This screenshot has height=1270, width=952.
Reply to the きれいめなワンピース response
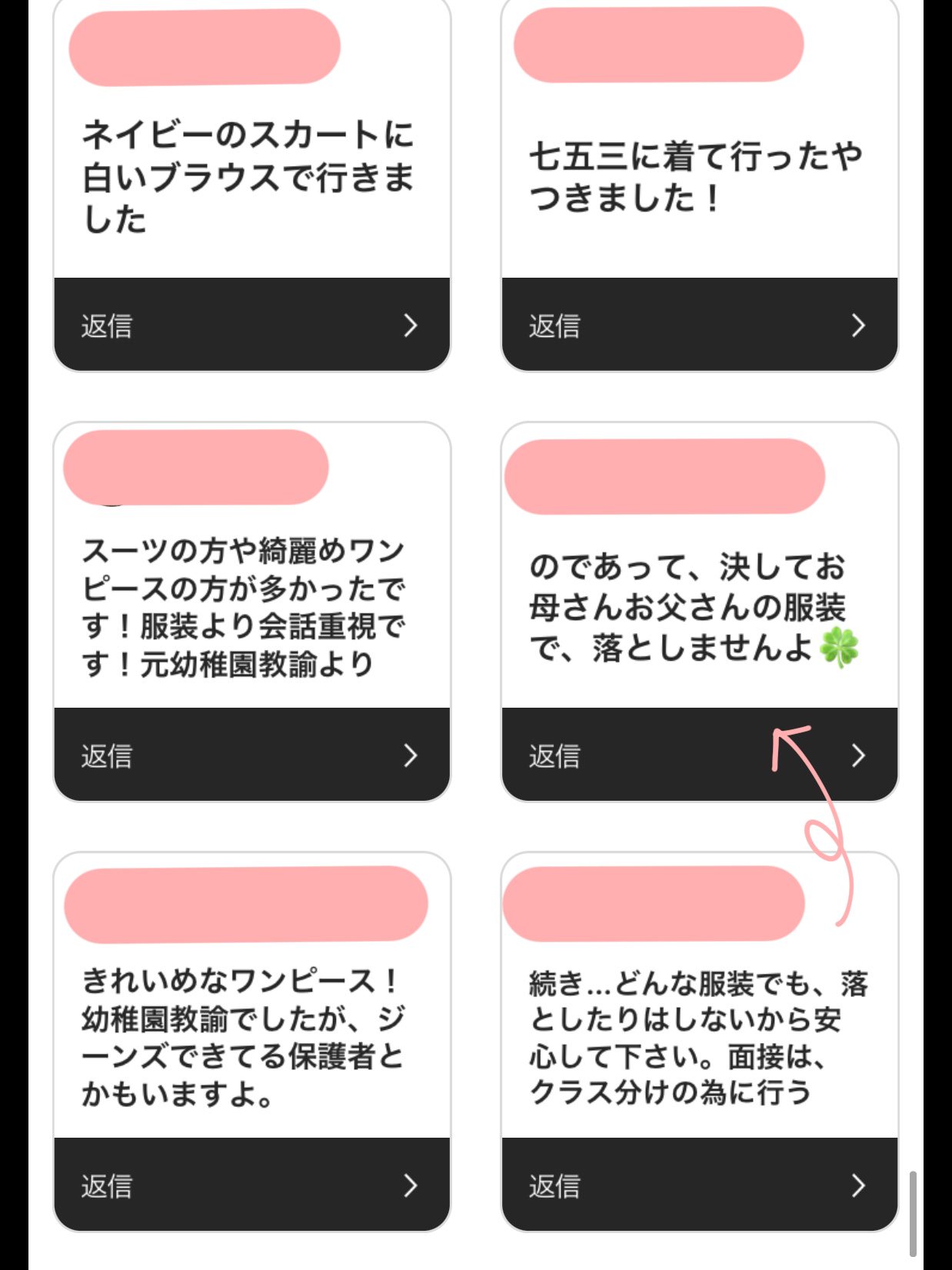click(x=251, y=1185)
